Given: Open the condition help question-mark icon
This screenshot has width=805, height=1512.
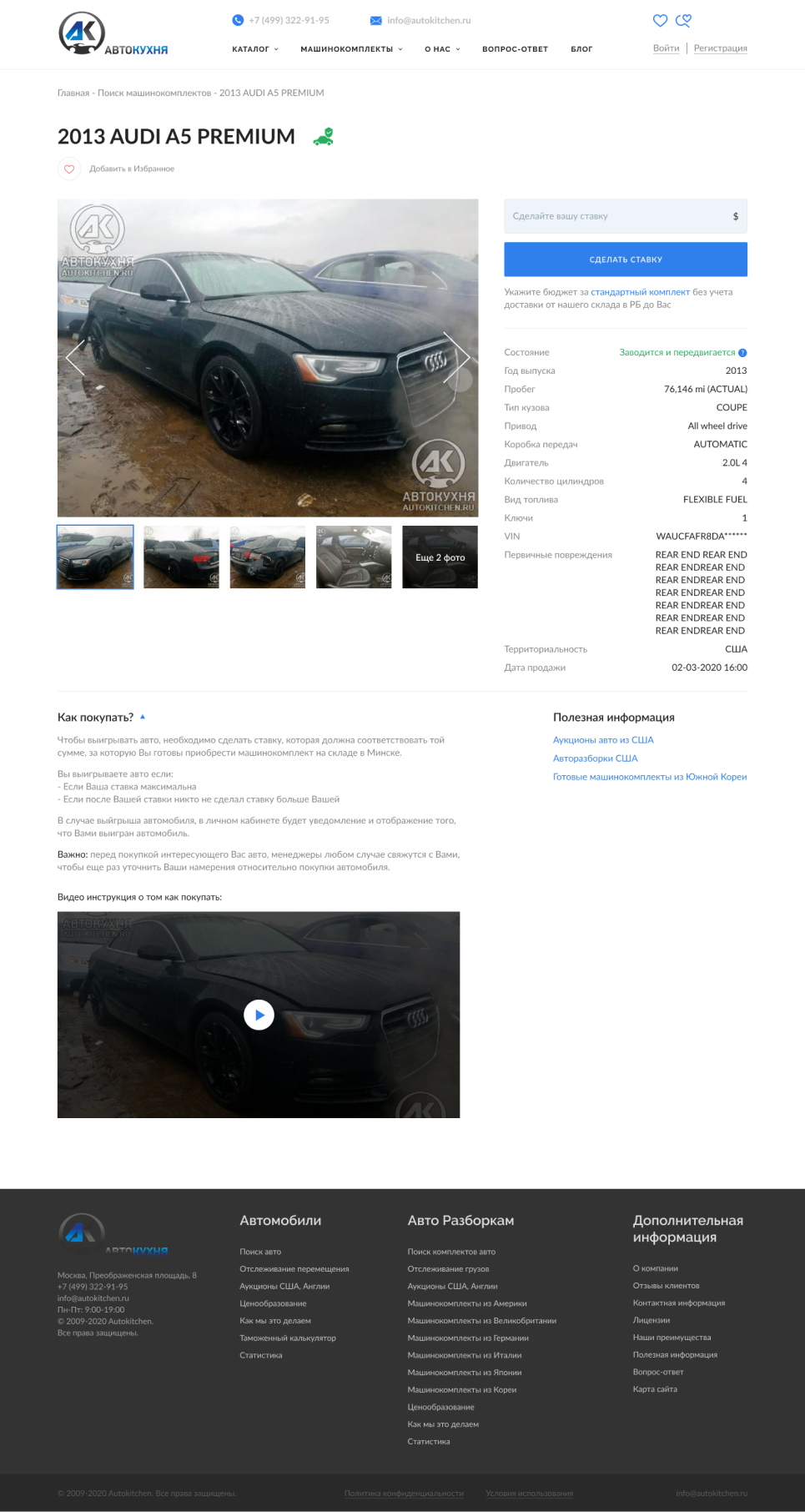Looking at the screenshot, I should [x=742, y=353].
